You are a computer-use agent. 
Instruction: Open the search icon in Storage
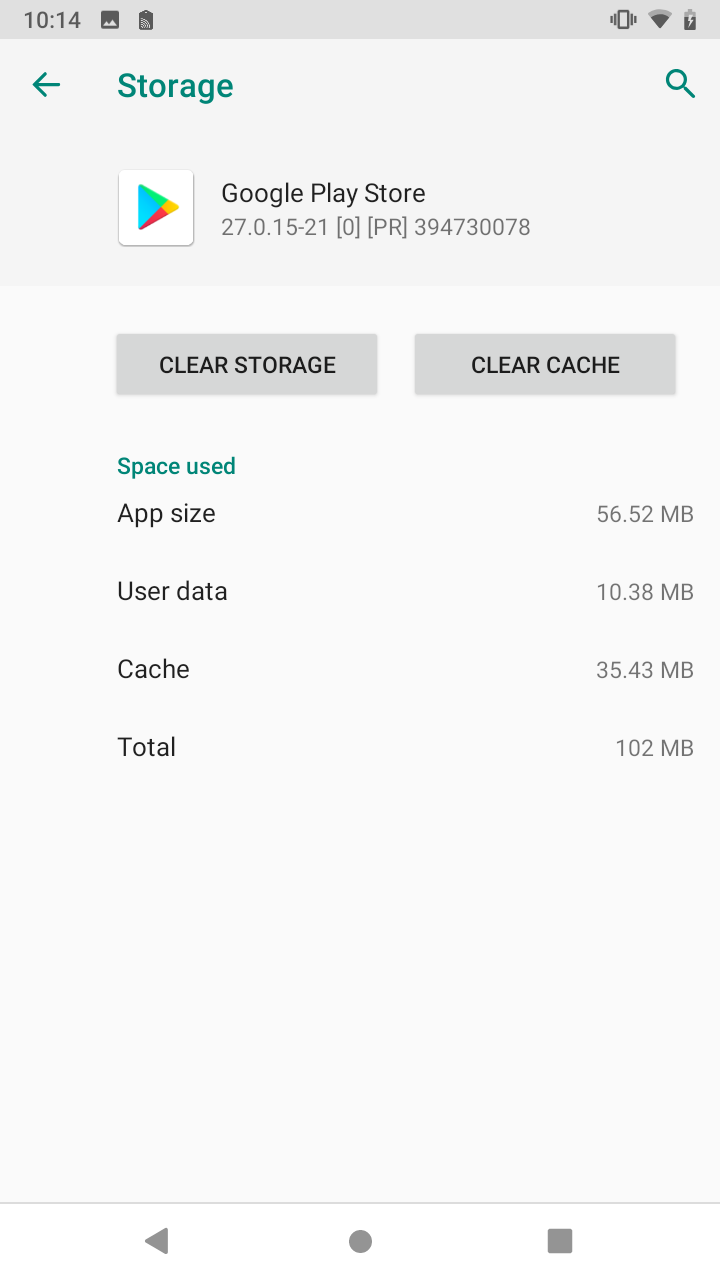(680, 85)
